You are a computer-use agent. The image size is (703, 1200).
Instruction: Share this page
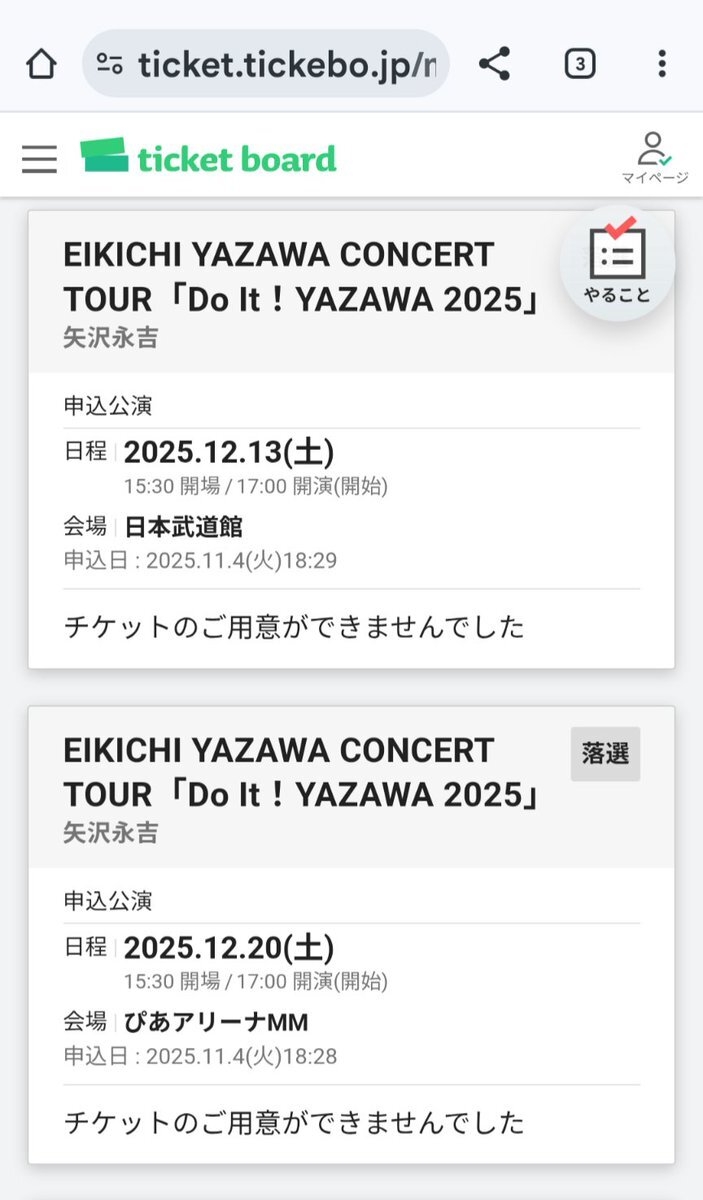(494, 65)
